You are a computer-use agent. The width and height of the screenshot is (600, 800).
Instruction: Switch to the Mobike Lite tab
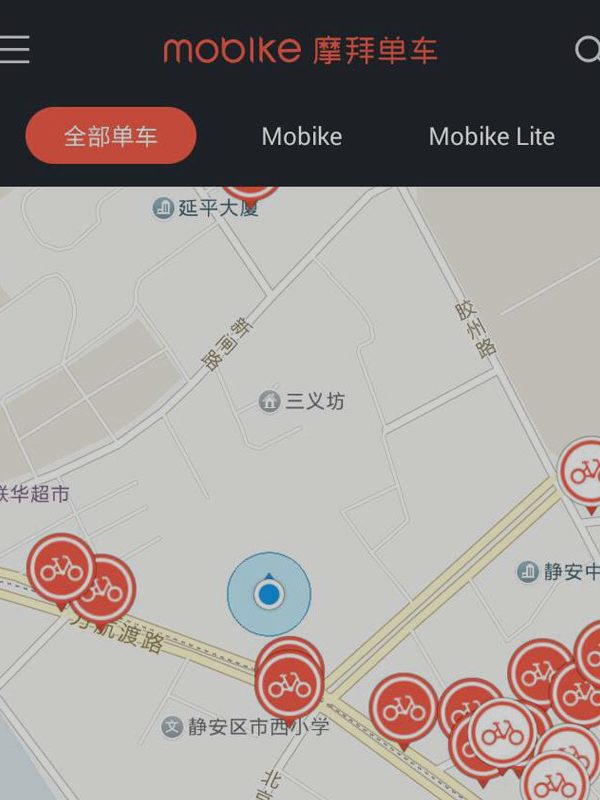click(x=491, y=136)
